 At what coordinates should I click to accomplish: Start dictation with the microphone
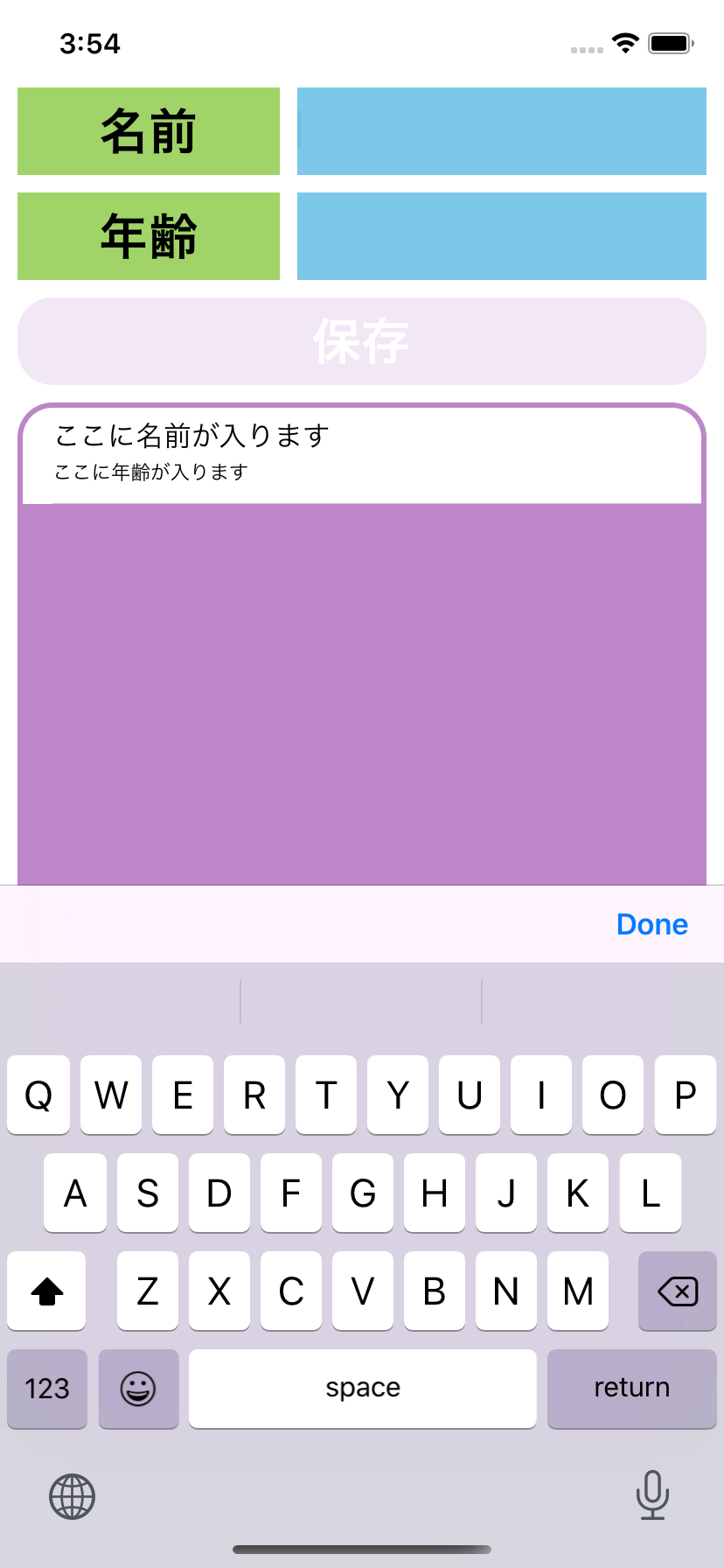652,1494
